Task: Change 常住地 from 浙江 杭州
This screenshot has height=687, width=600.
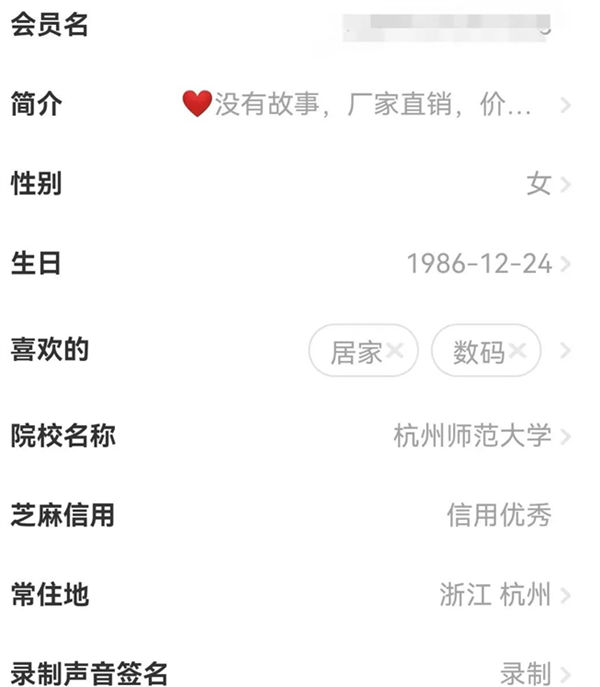Action: (495, 595)
